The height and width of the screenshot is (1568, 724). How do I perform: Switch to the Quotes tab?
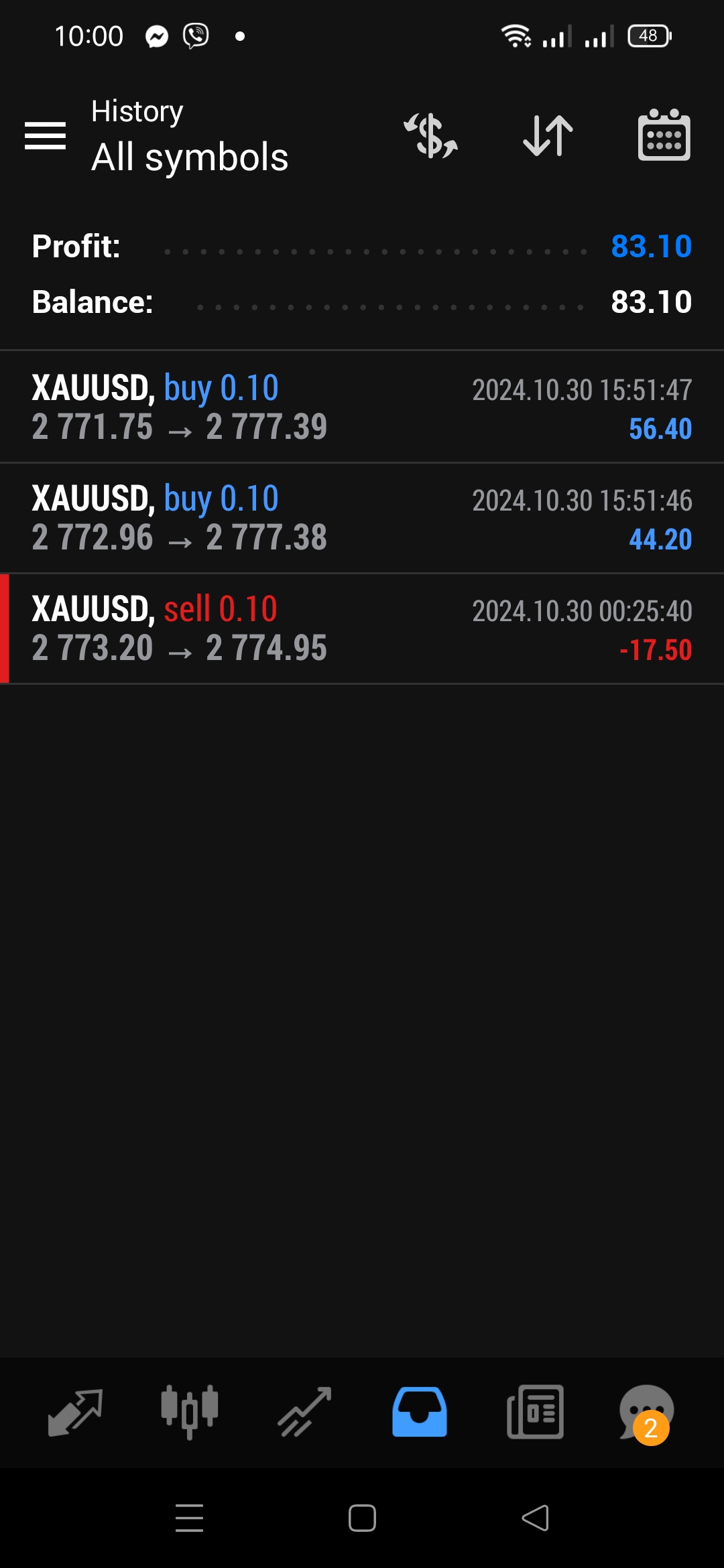(75, 1412)
